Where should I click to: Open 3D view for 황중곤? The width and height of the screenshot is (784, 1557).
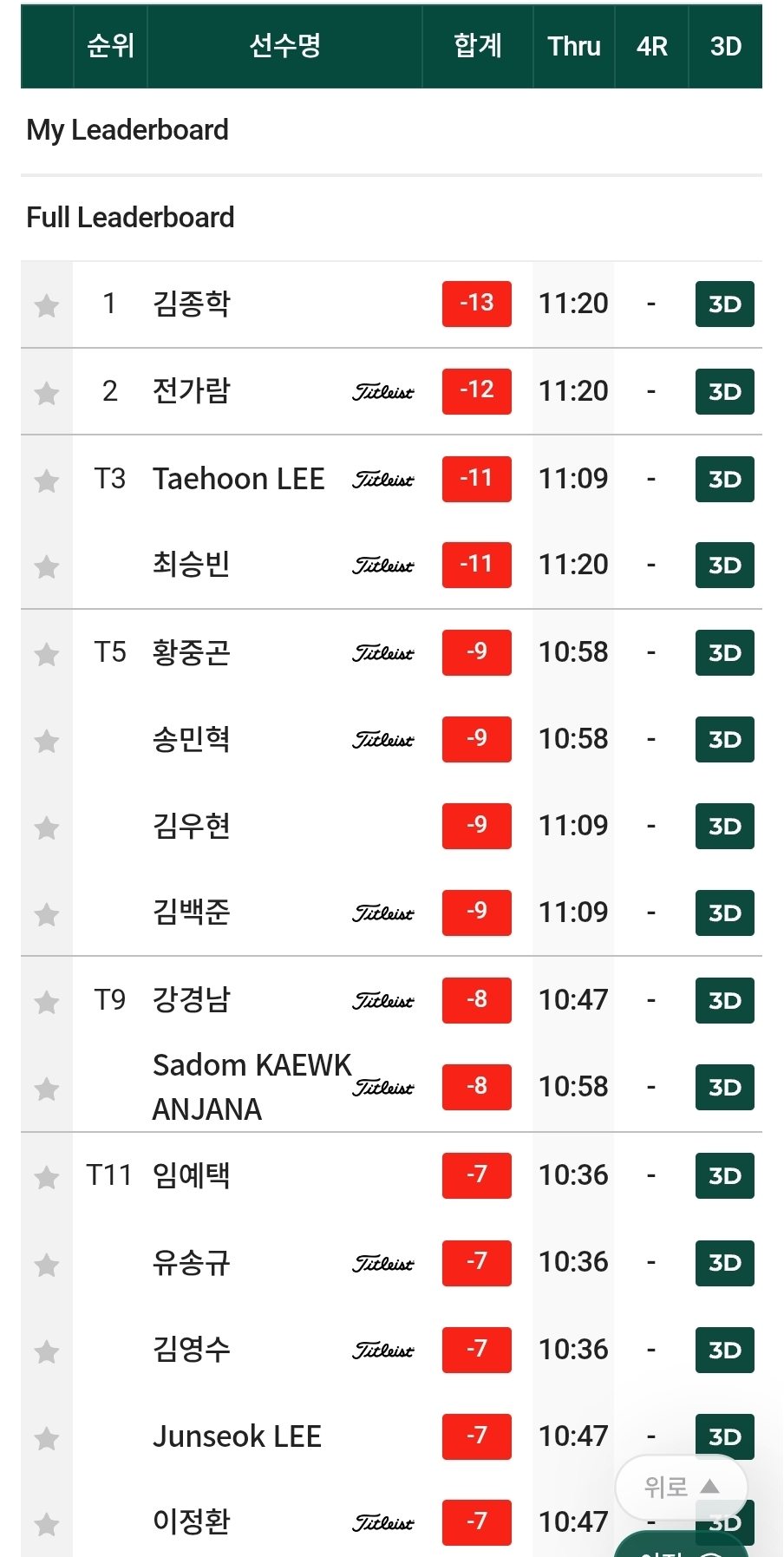pos(724,652)
